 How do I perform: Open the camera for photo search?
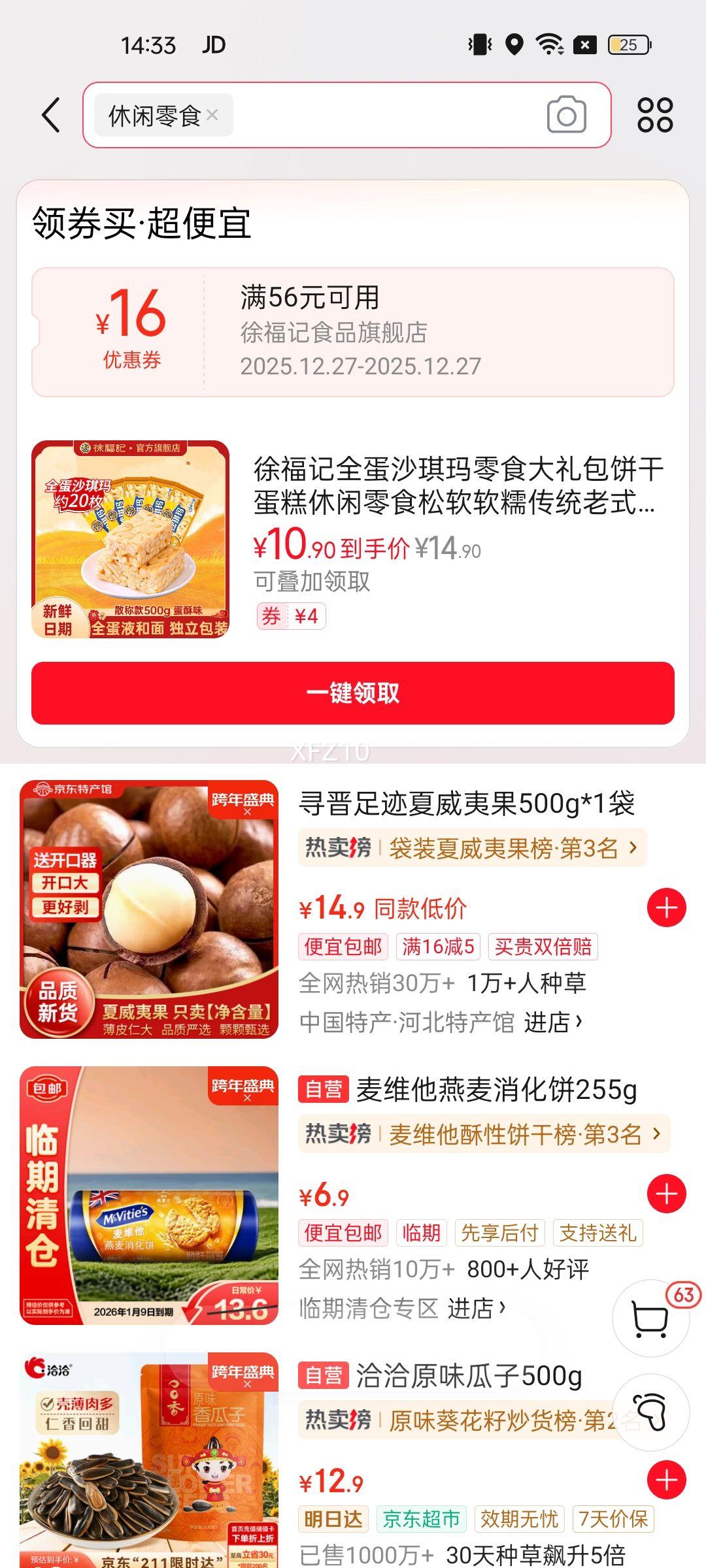(x=566, y=114)
